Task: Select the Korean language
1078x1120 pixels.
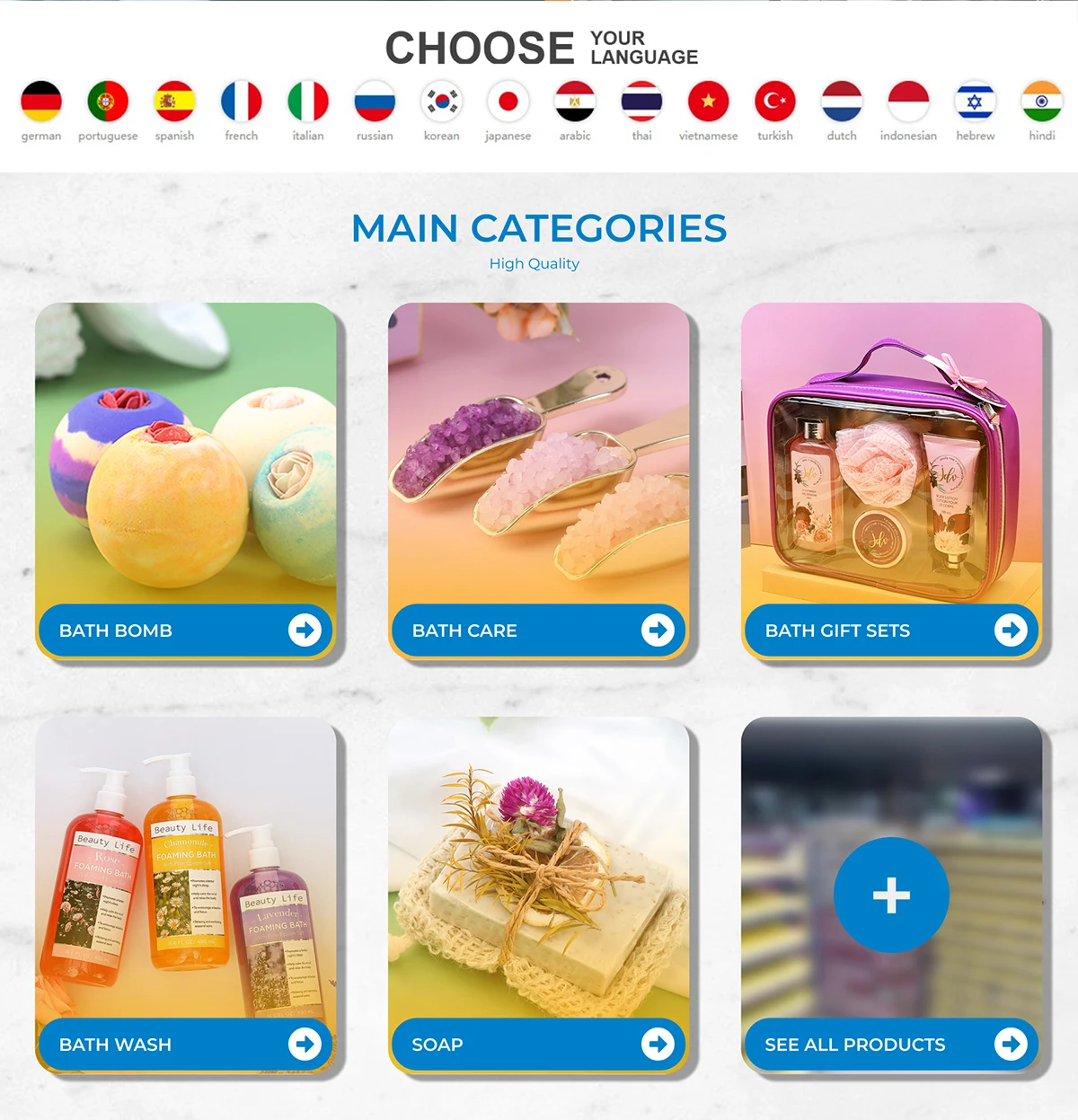Action: [441, 101]
